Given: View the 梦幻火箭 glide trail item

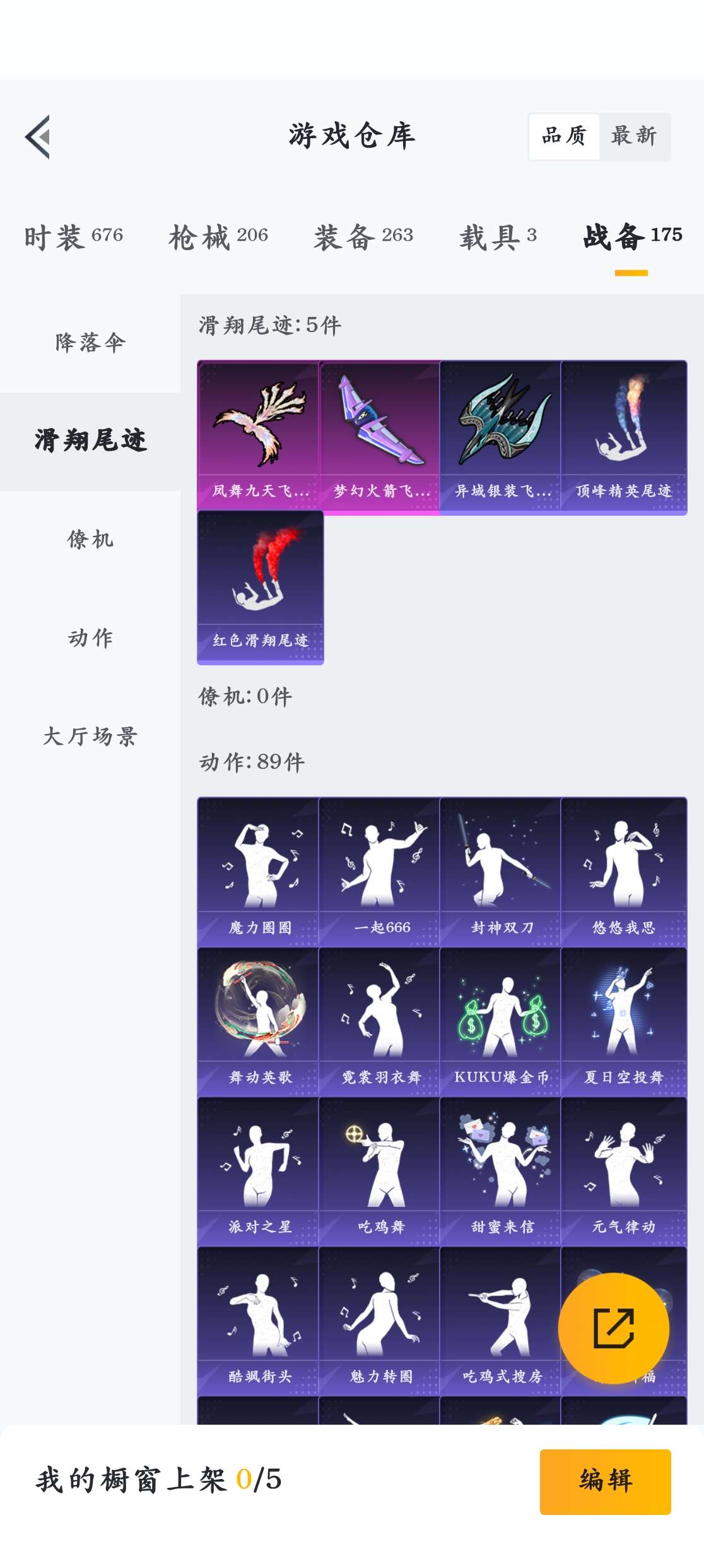Looking at the screenshot, I should point(380,436).
